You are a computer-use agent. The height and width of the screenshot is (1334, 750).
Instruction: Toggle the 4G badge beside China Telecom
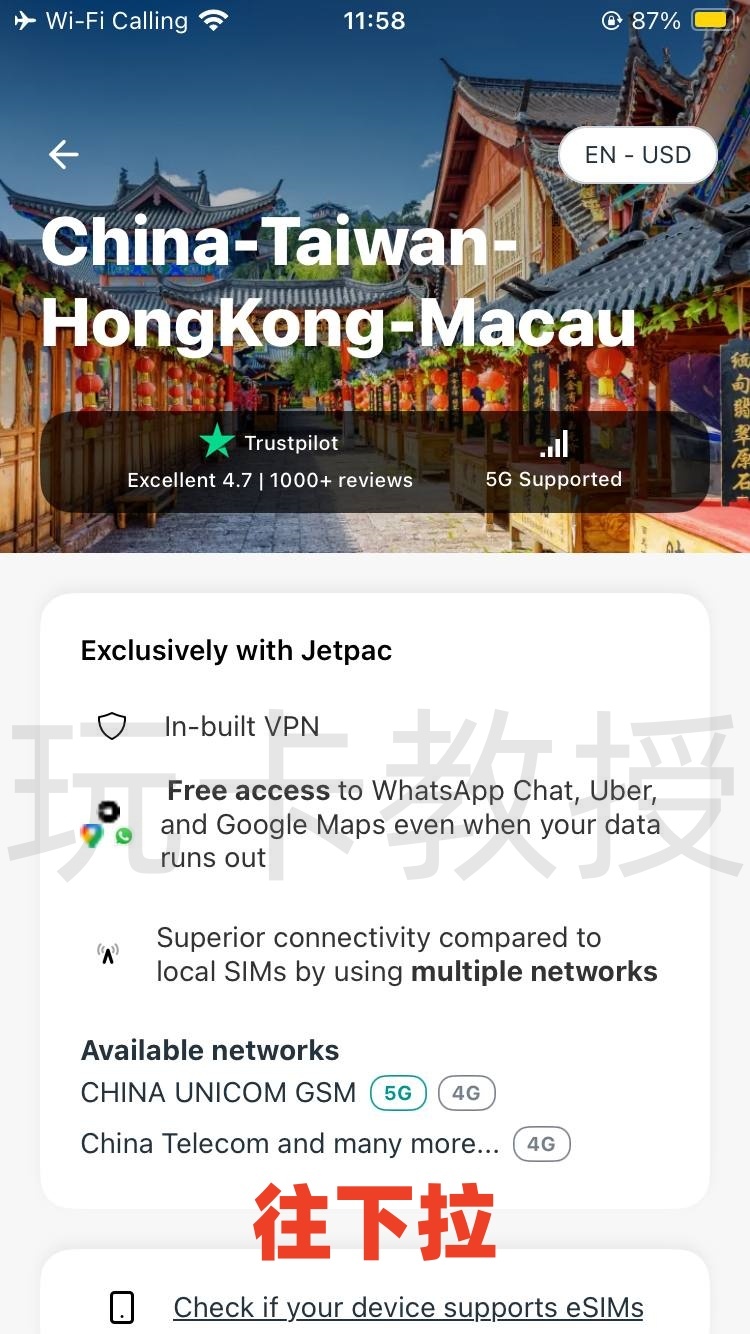(x=541, y=1143)
